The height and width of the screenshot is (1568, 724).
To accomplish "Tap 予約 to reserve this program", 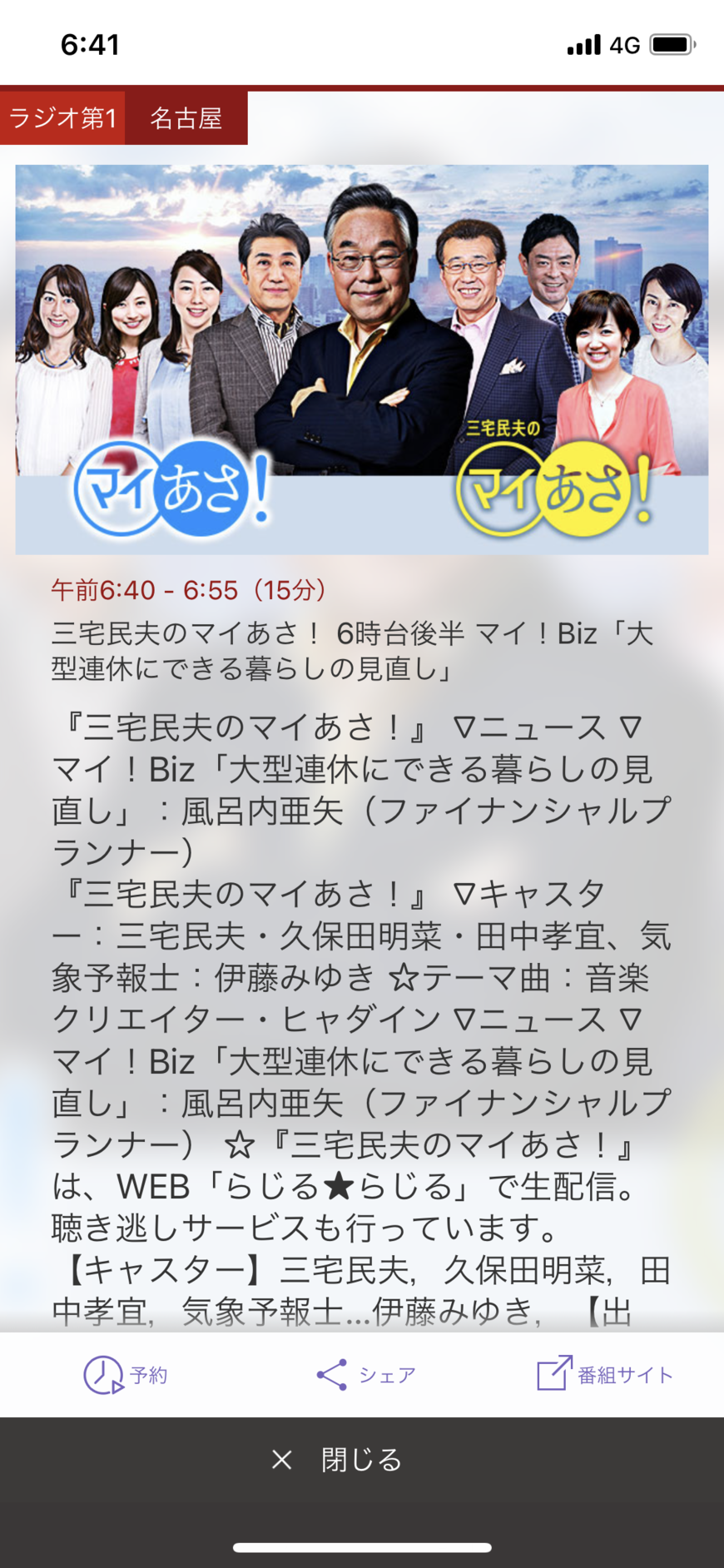I will tap(126, 1374).
